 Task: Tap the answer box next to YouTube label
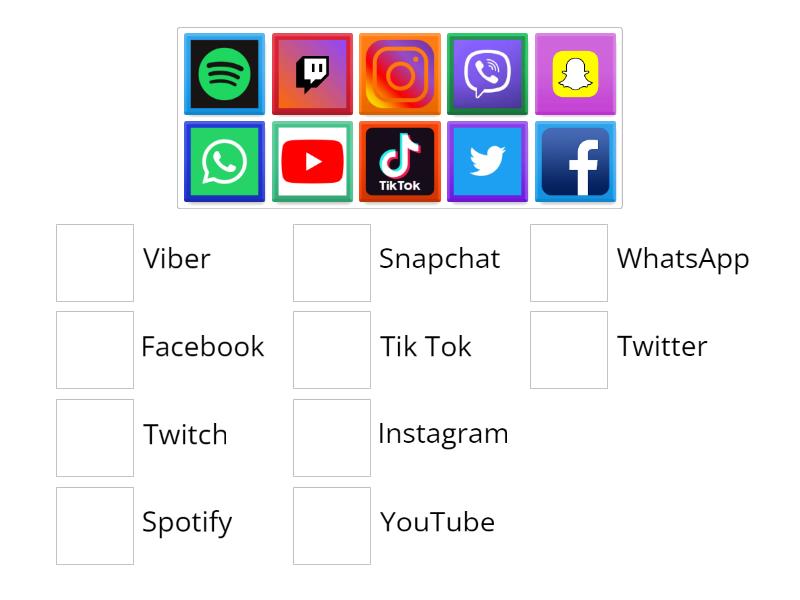coord(332,526)
